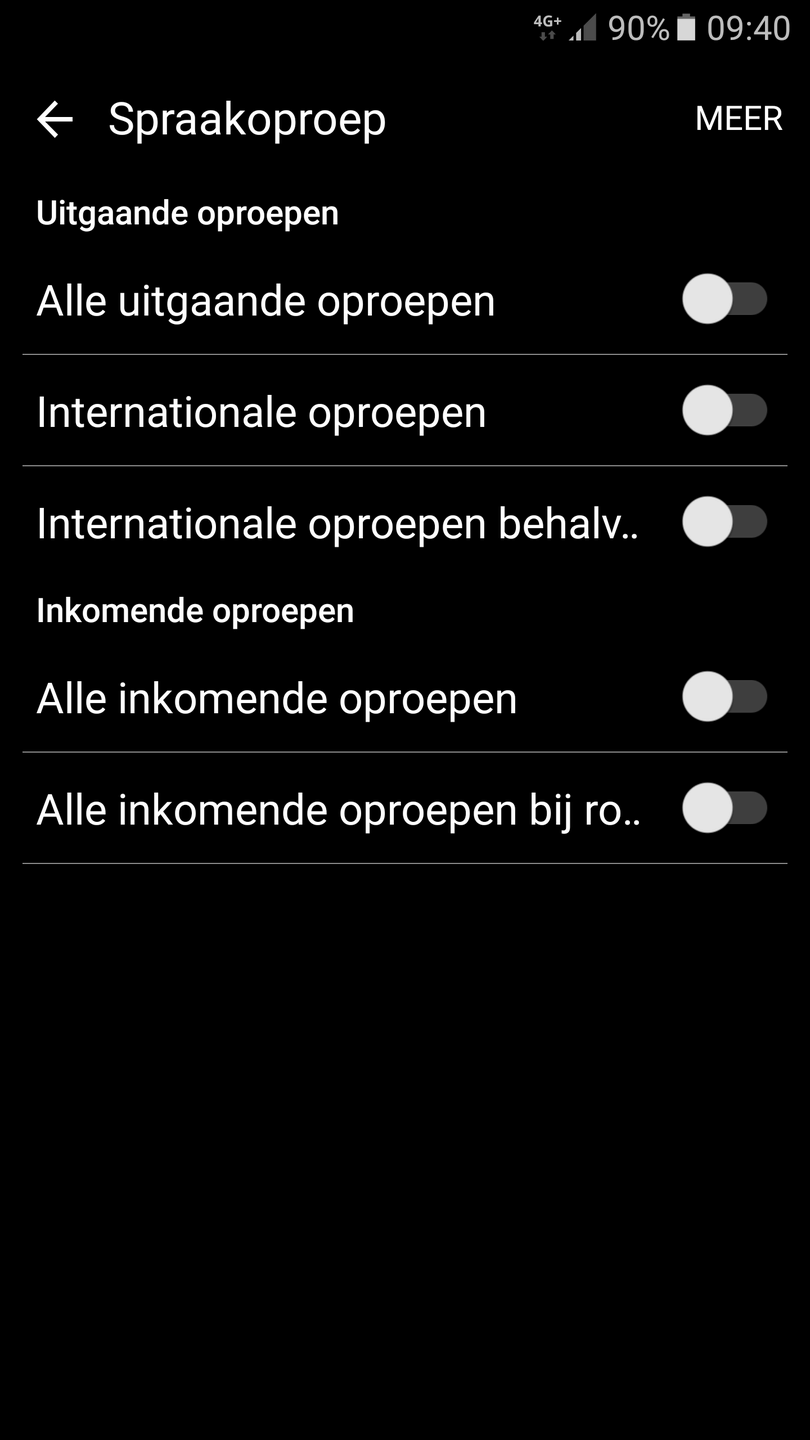Go back from Spraakoproep screen
The width and height of the screenshot is (810, 1440).
tap(55, 120)
